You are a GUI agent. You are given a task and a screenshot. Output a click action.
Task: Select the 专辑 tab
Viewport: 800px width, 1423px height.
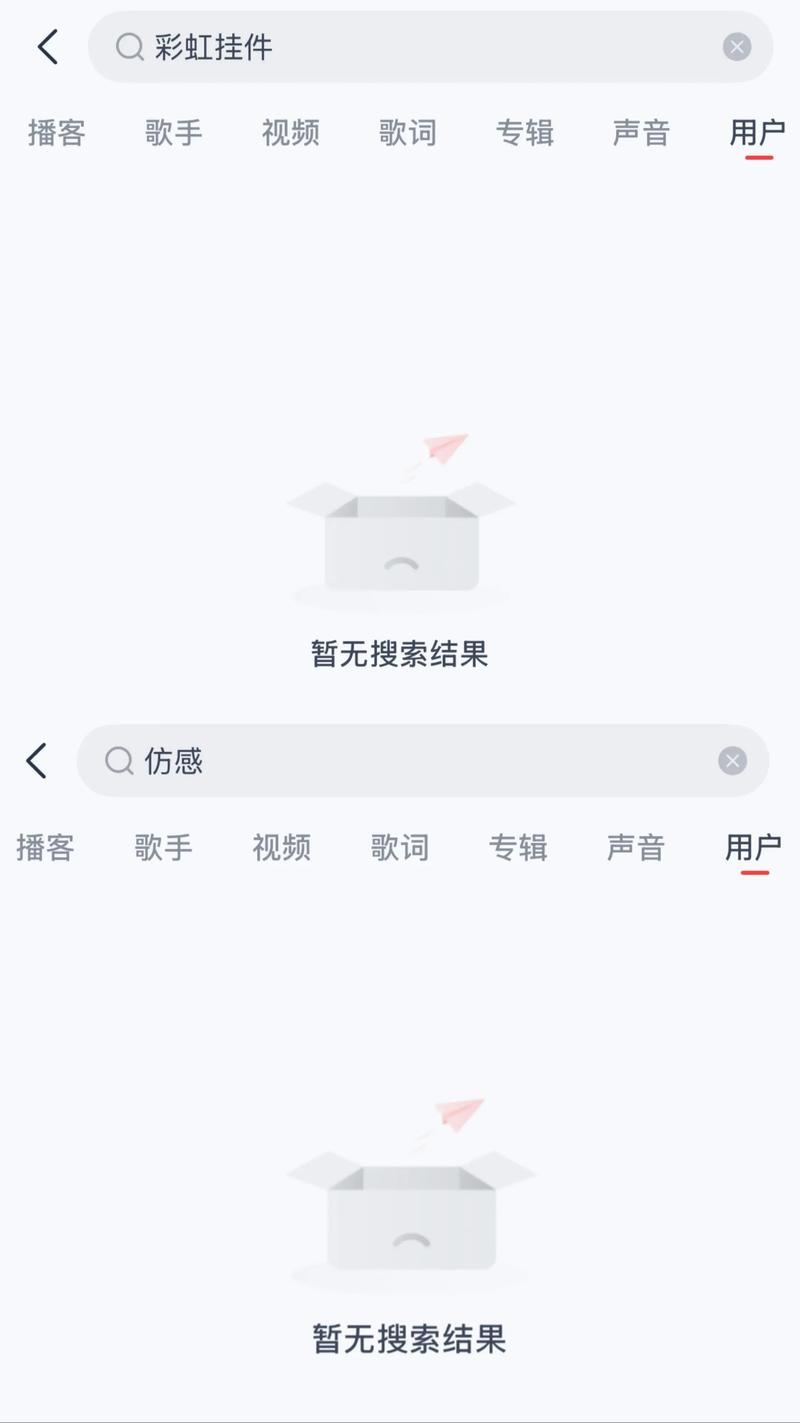pos(525,133)
